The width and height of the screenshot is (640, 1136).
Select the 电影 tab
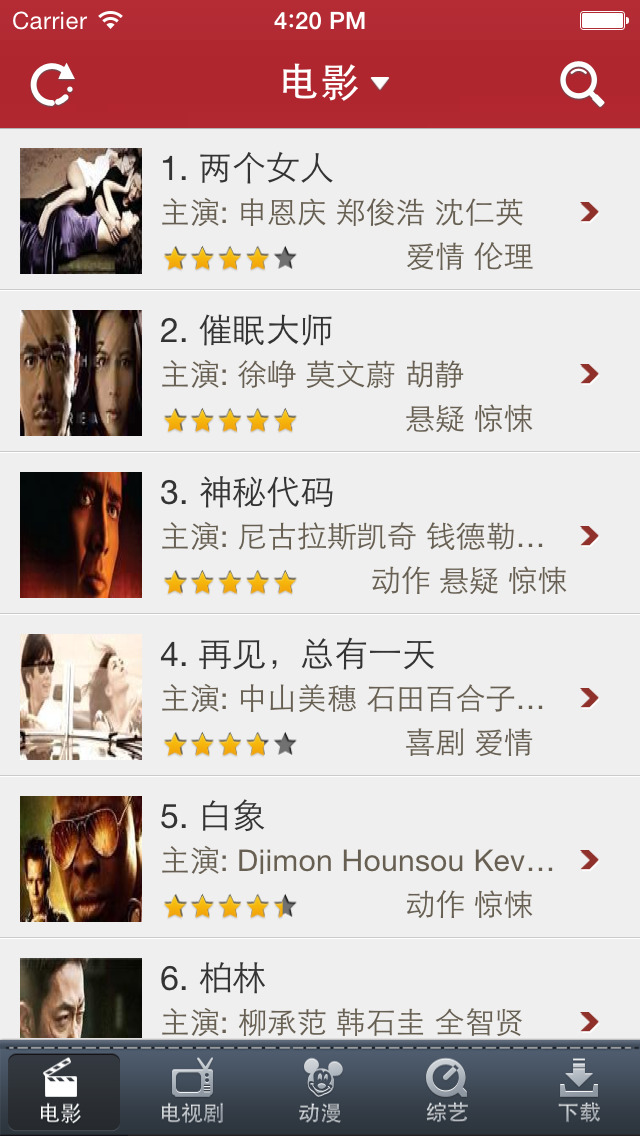point(62,1091)
